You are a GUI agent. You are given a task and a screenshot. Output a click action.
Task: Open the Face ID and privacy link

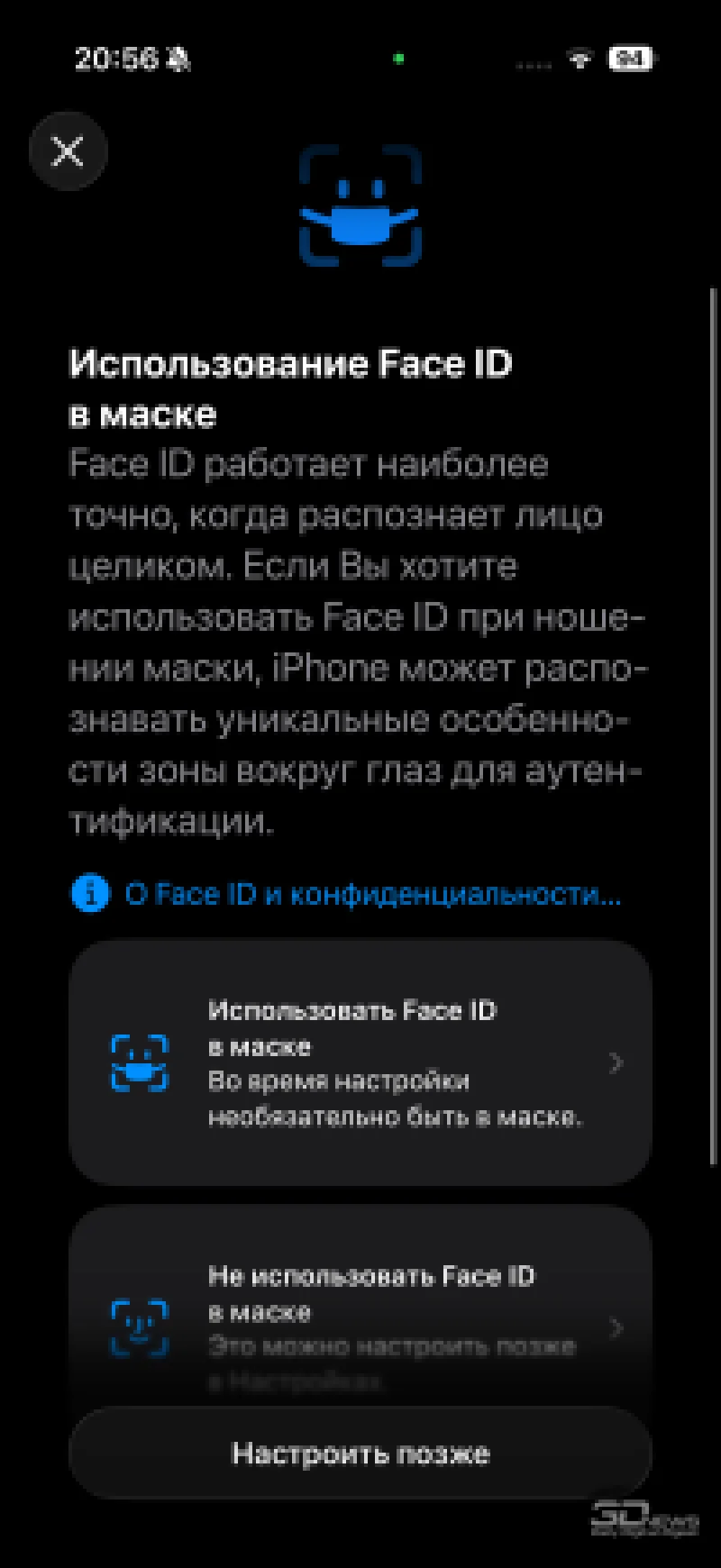(x=371, y=895)
